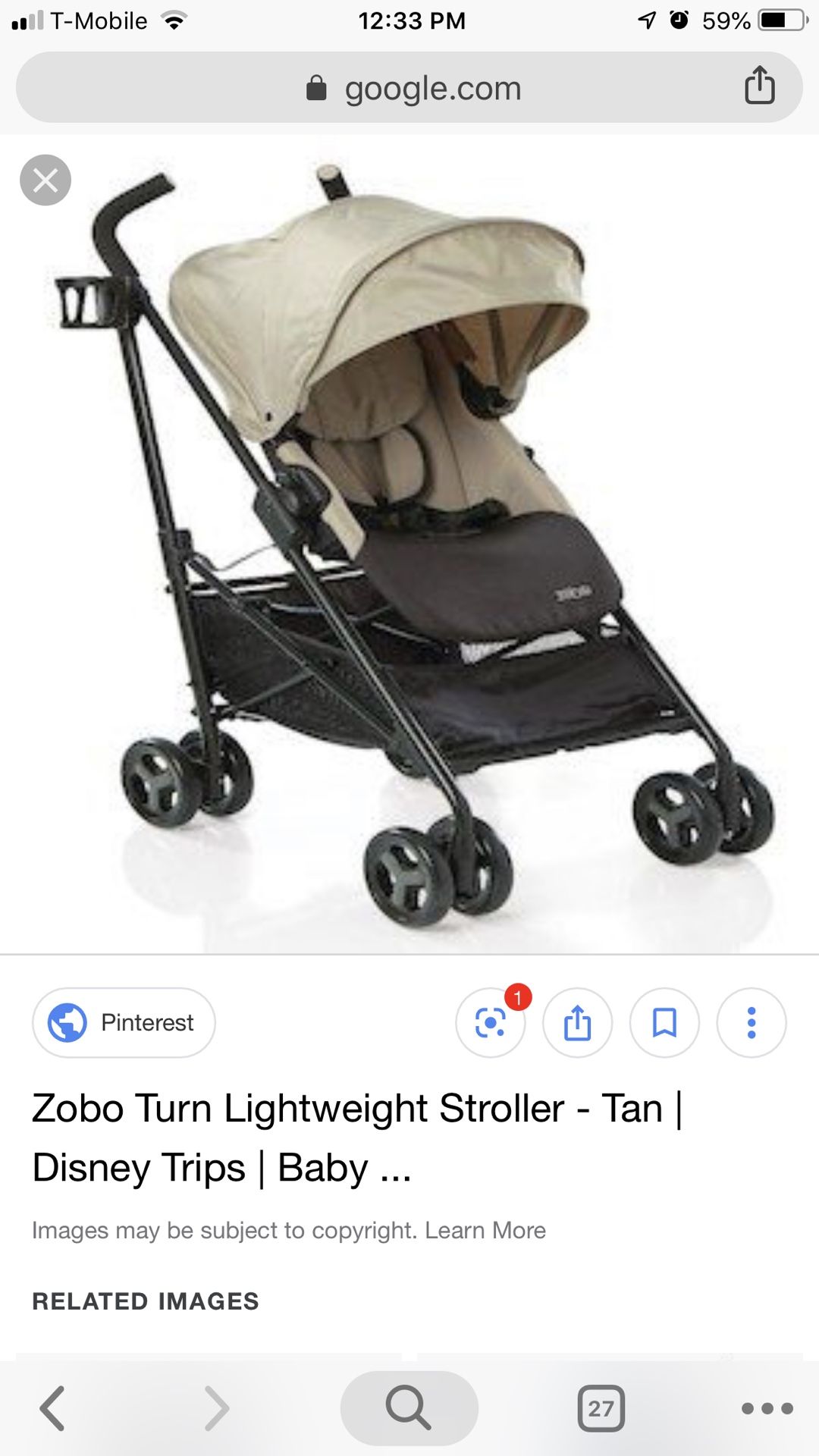The image size is (819, 1456).
Task: View the full stroller image
Action: 409,544
